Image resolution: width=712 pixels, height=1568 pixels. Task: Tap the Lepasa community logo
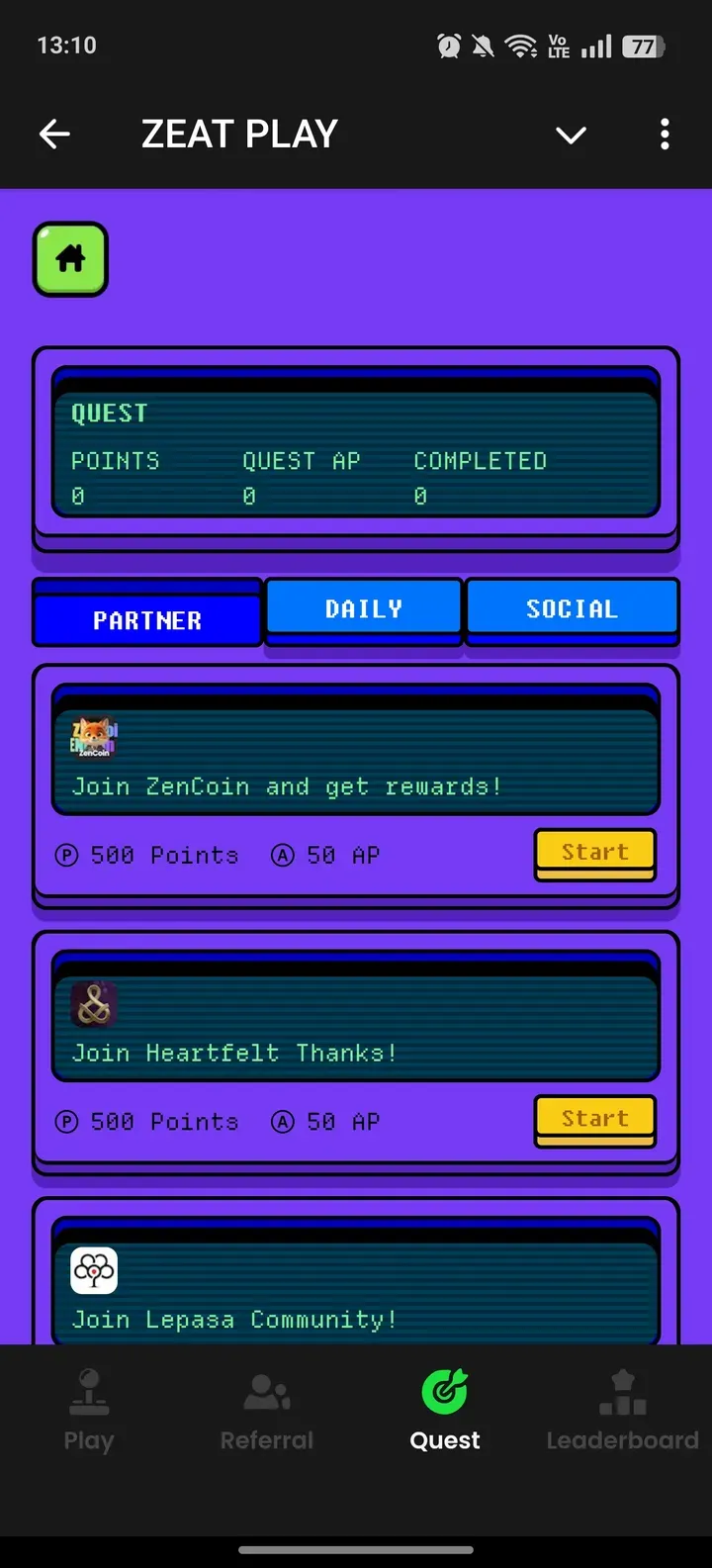click(x=92, y=1270)
